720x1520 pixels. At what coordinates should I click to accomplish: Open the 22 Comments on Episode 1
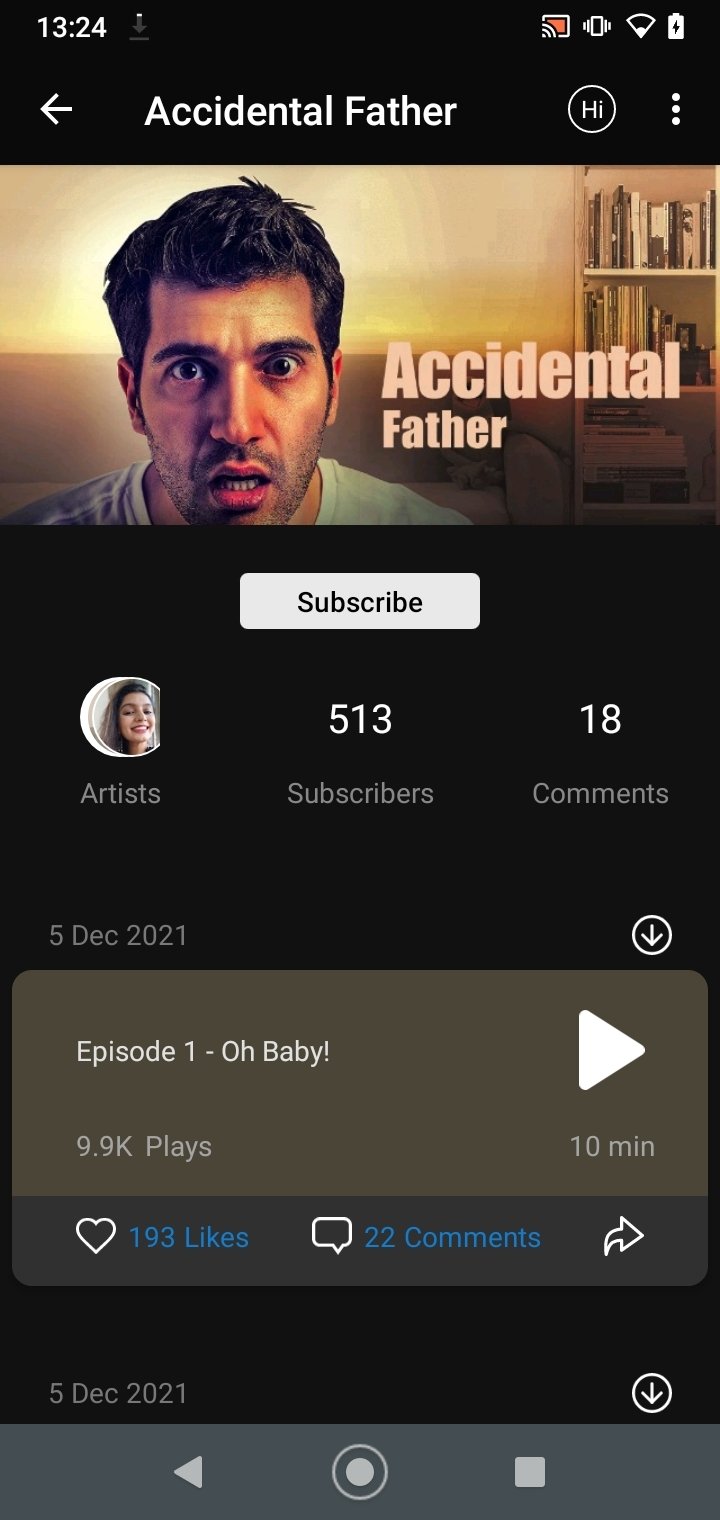427,1237
